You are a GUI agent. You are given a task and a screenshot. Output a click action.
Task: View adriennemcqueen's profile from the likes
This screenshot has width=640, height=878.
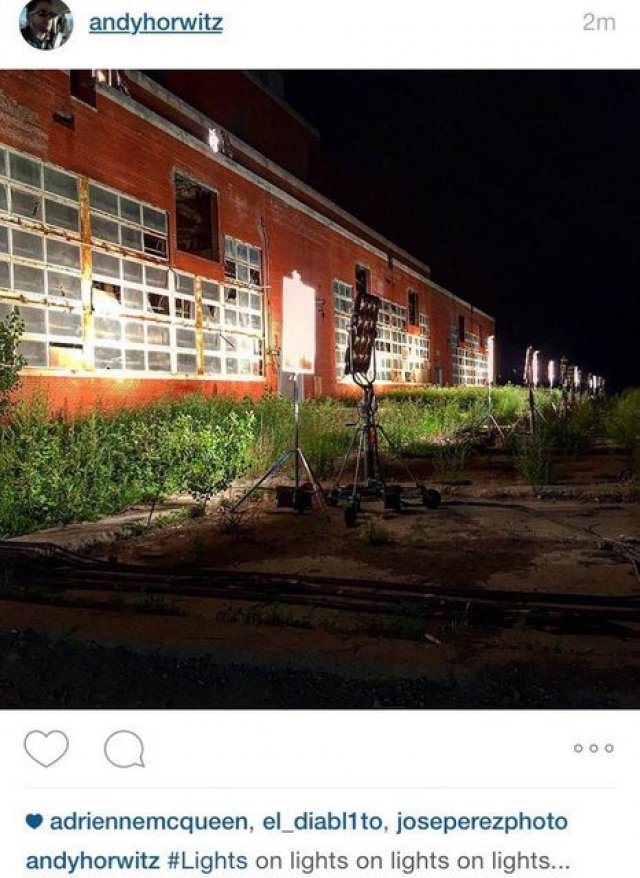pyautogui.click(x=150, y=822)
